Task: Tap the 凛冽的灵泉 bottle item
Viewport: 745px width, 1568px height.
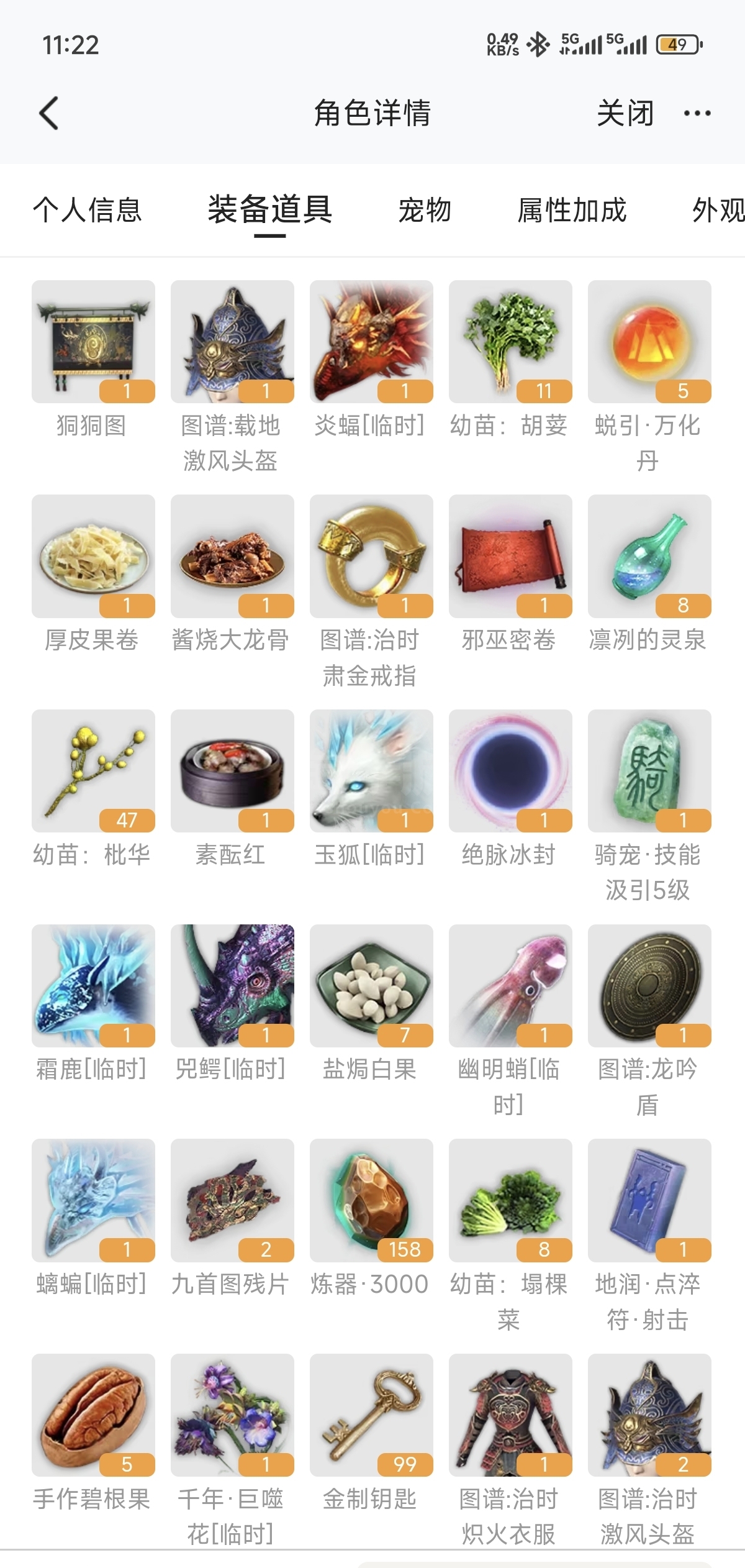Action: [x=649, y=556]
